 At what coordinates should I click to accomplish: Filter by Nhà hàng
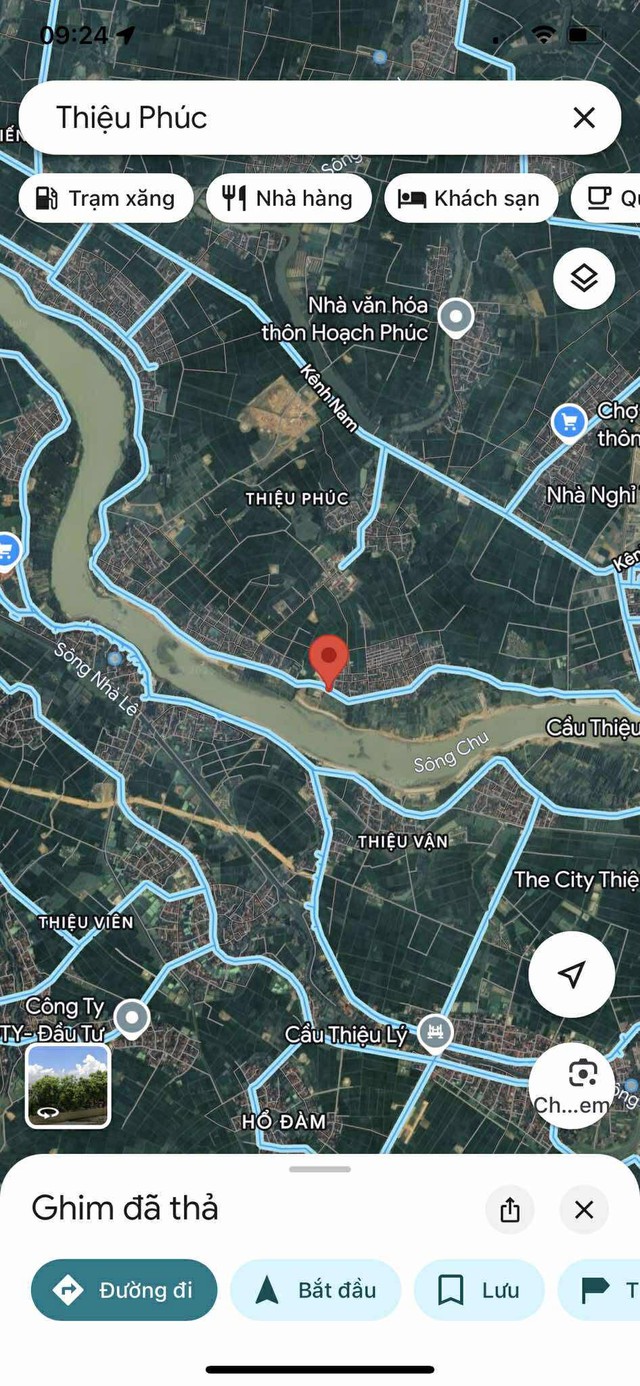(288, 198)
